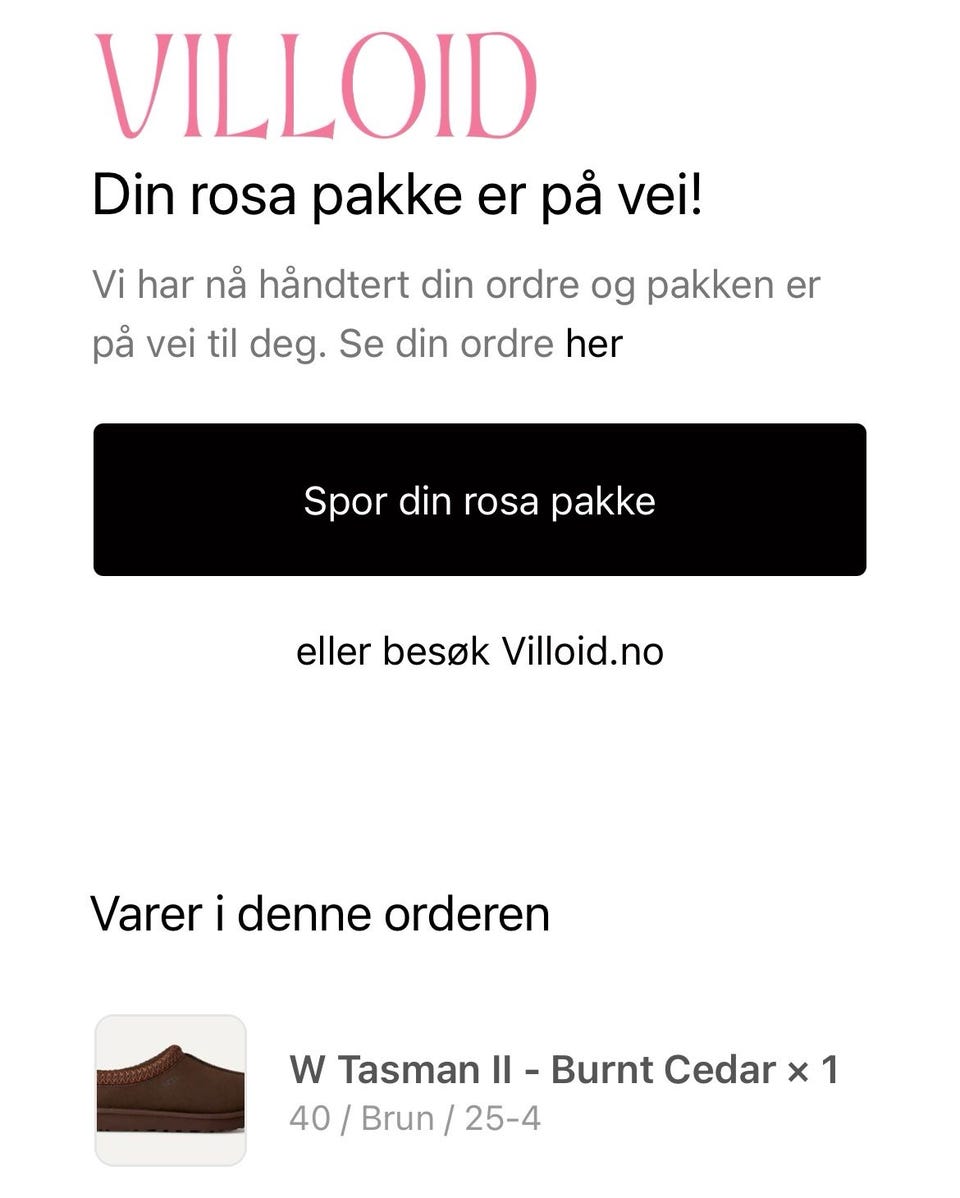
Task: Visit the Villoid.no link
Action: pyautogui.click(x=581, y=652)
